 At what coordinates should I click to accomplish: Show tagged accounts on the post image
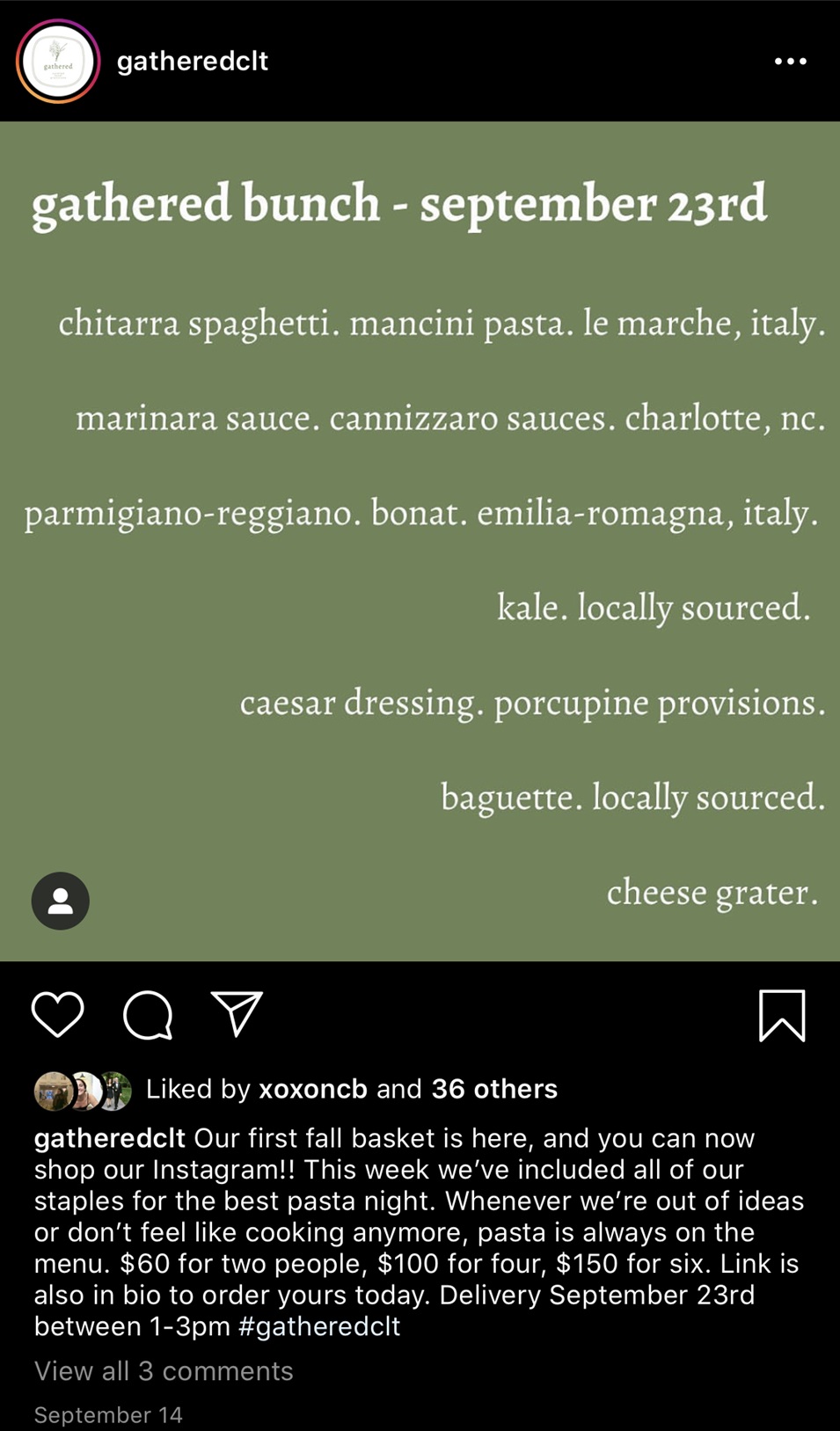pos(61,901)
